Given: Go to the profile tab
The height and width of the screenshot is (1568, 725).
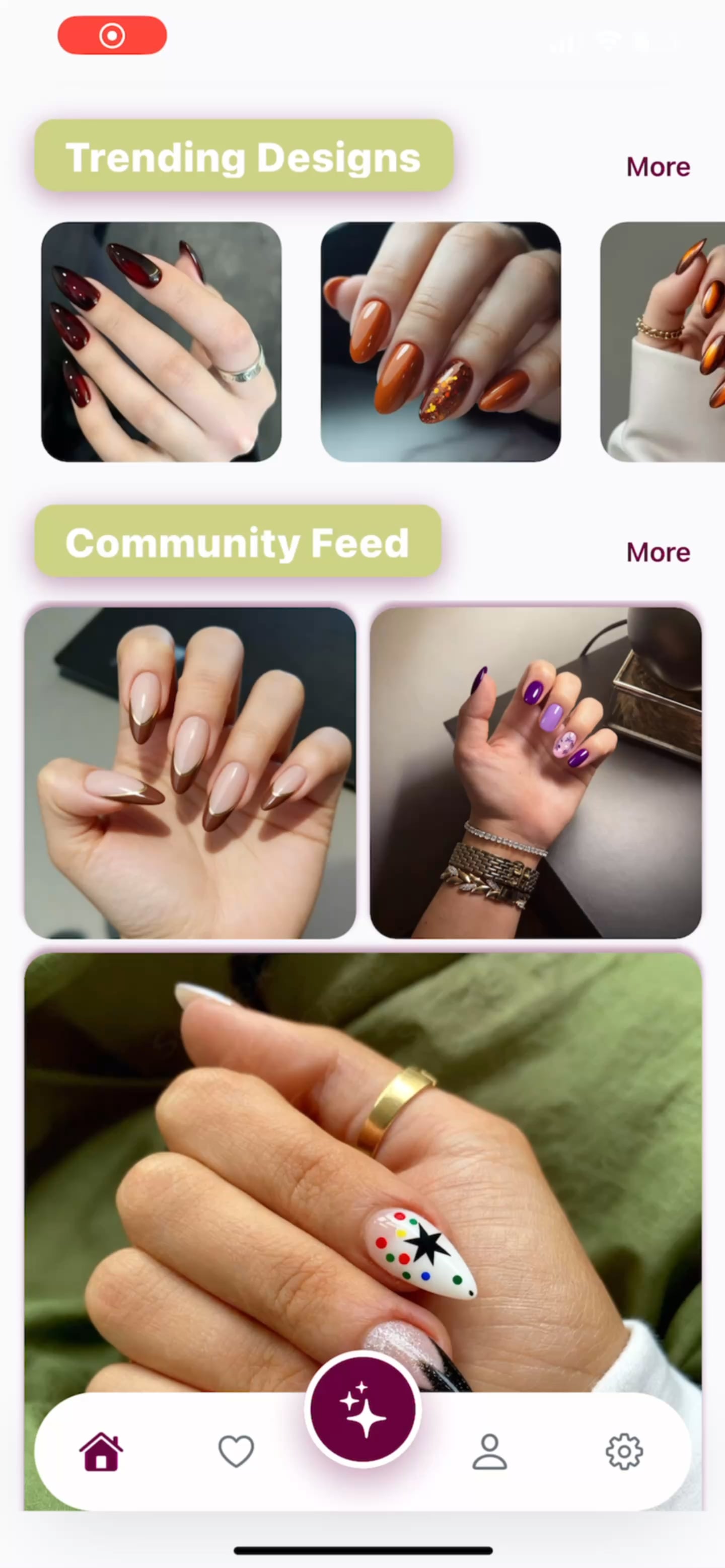Looking at the screenshot, I should [489, 1452].
